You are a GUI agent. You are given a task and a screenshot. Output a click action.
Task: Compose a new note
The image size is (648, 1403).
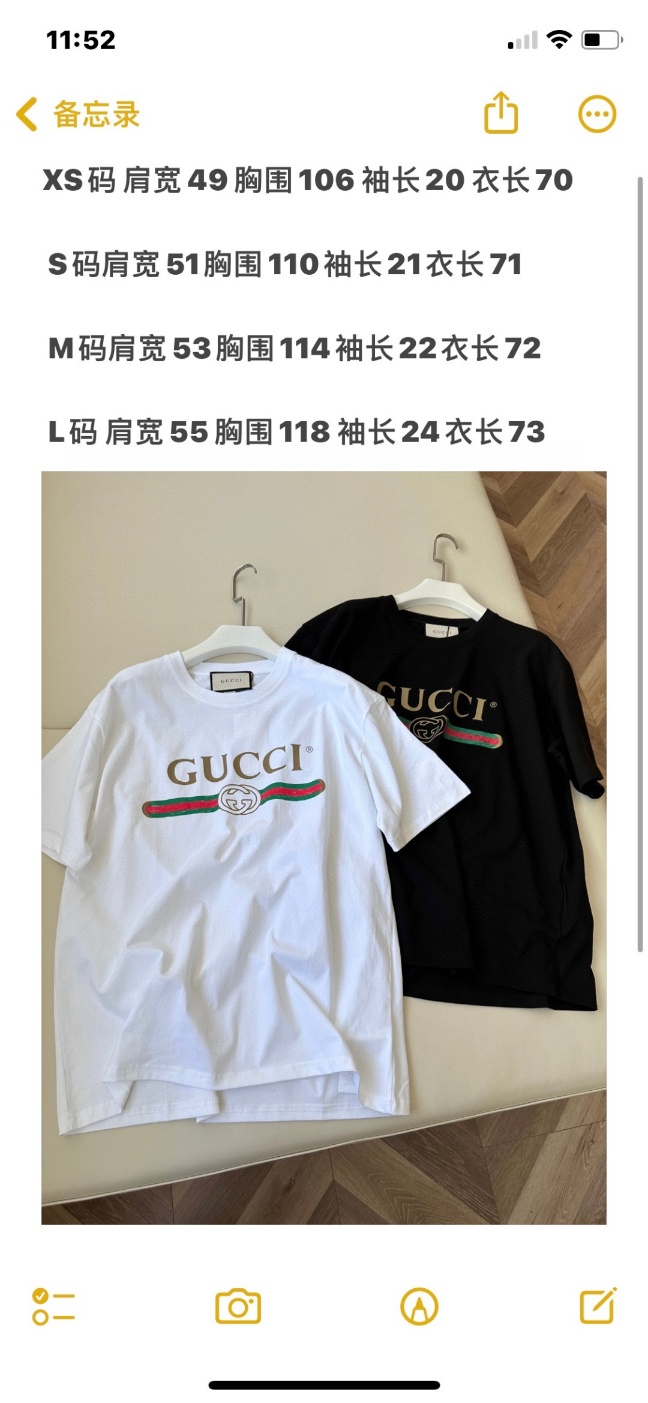(x=597, y=1305)
